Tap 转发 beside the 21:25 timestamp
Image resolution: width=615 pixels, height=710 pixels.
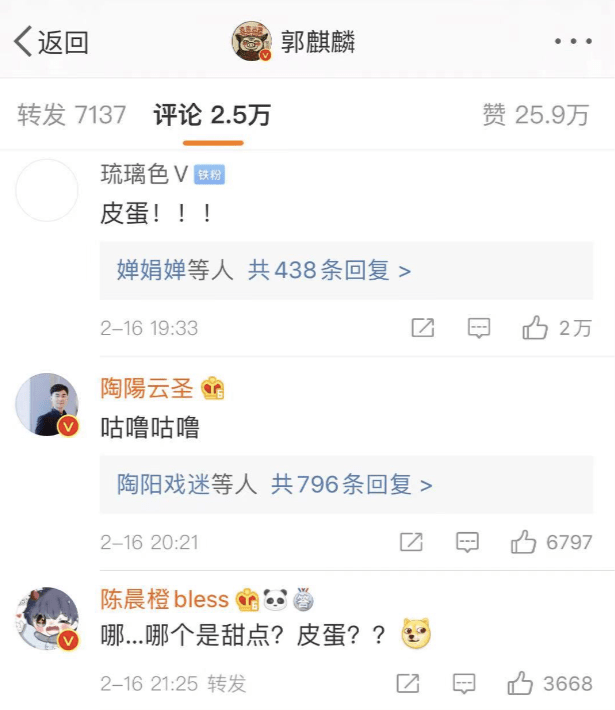pos(227,684)
